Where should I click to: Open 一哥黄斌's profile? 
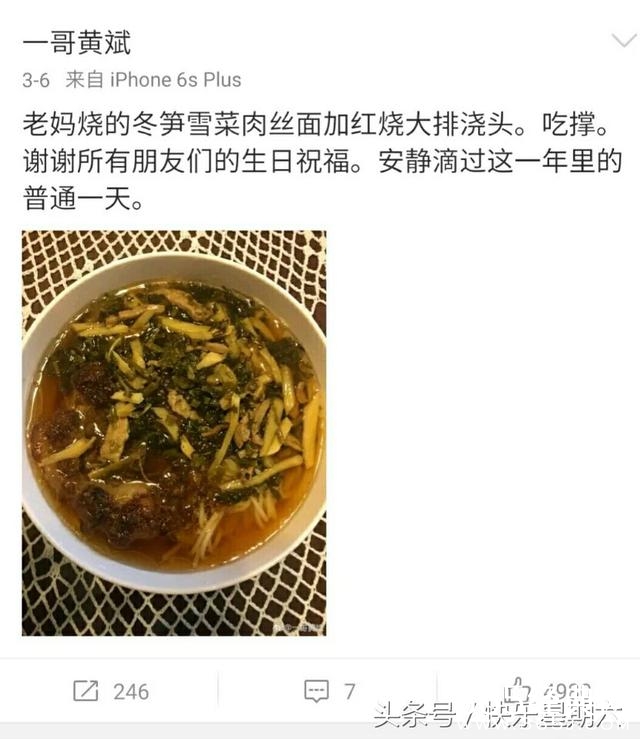click(77, 42)
